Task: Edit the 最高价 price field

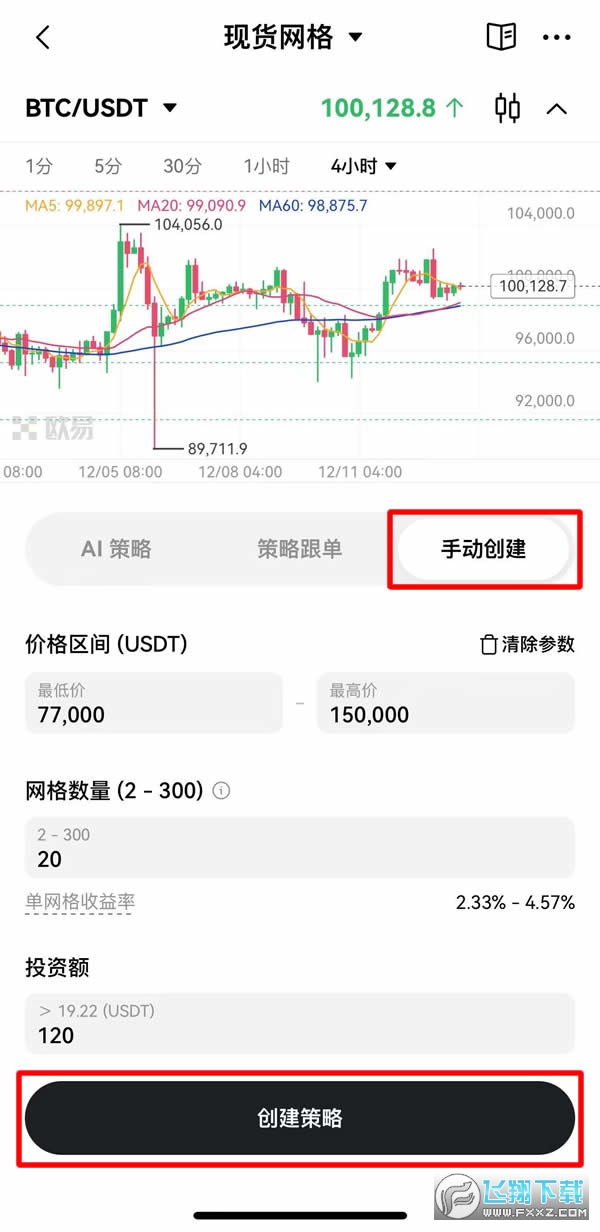Action: tap(445, 703)
